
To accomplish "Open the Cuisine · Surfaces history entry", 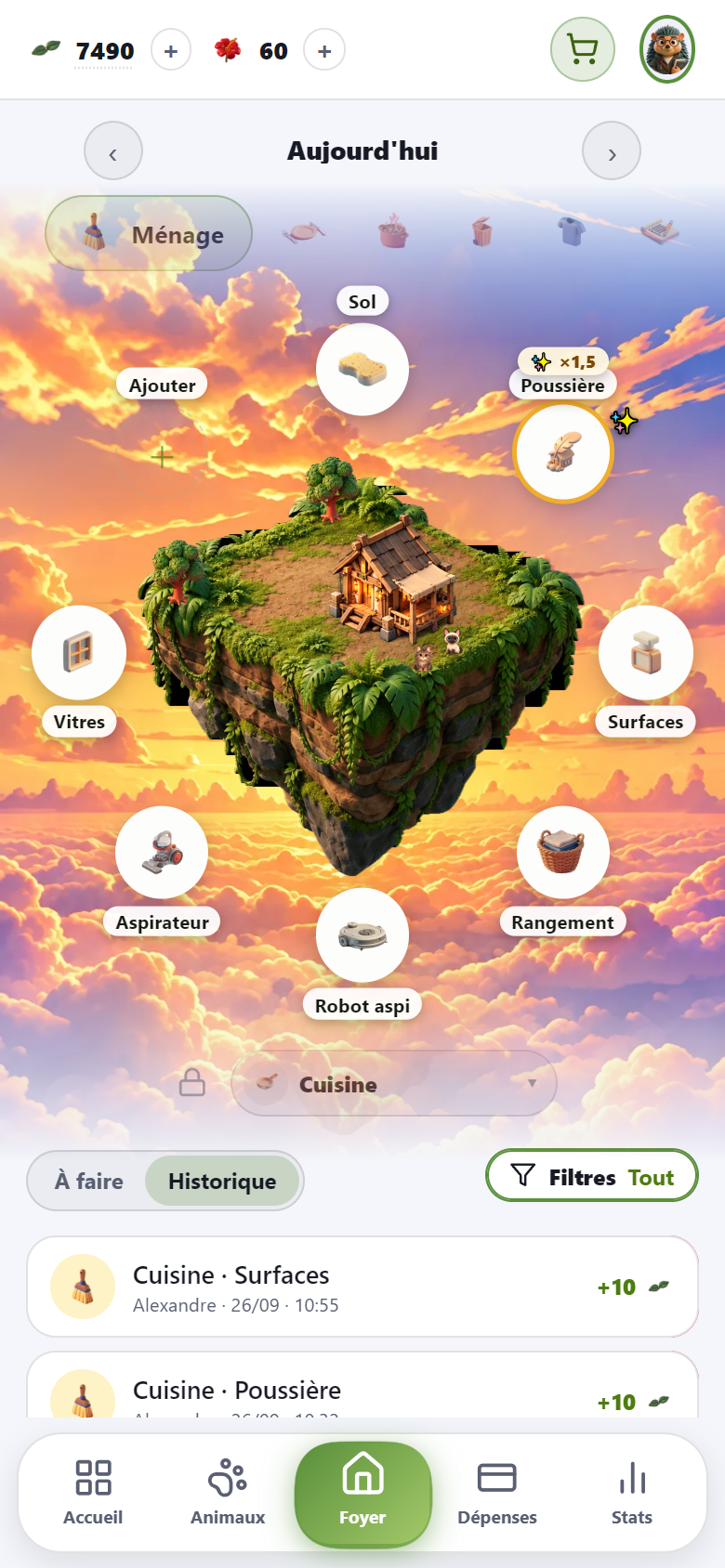I will point(362,1287).
